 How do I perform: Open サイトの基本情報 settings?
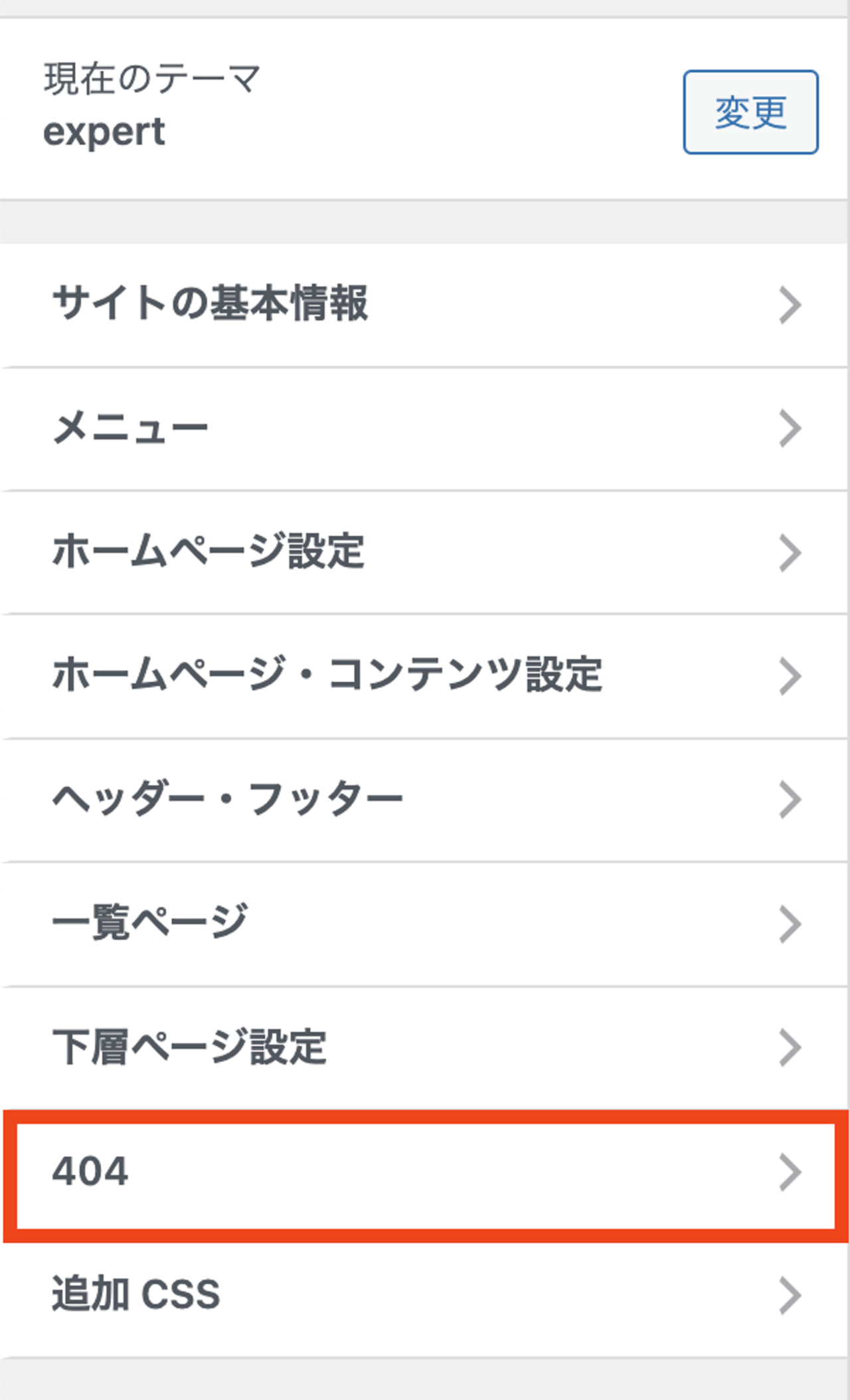424,305
